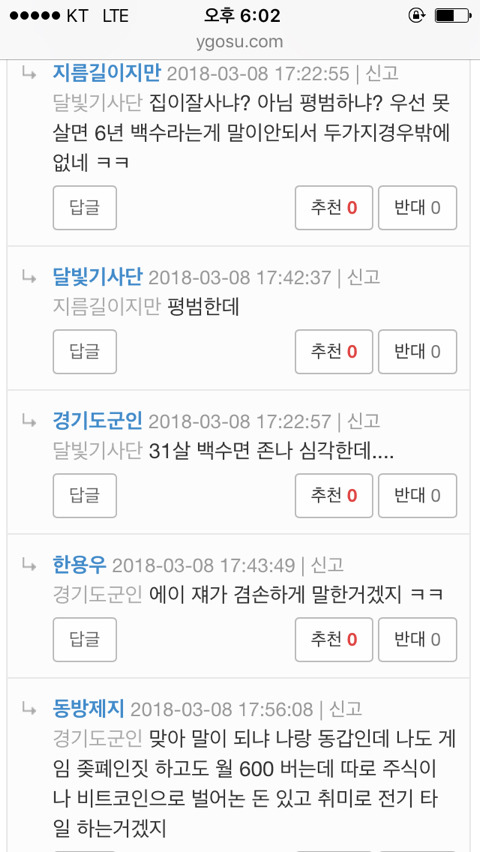This screenshot has height=852, width=480.
Task: Tap 반대 on 달빛기사단's comment
Action: click(417, 352)
